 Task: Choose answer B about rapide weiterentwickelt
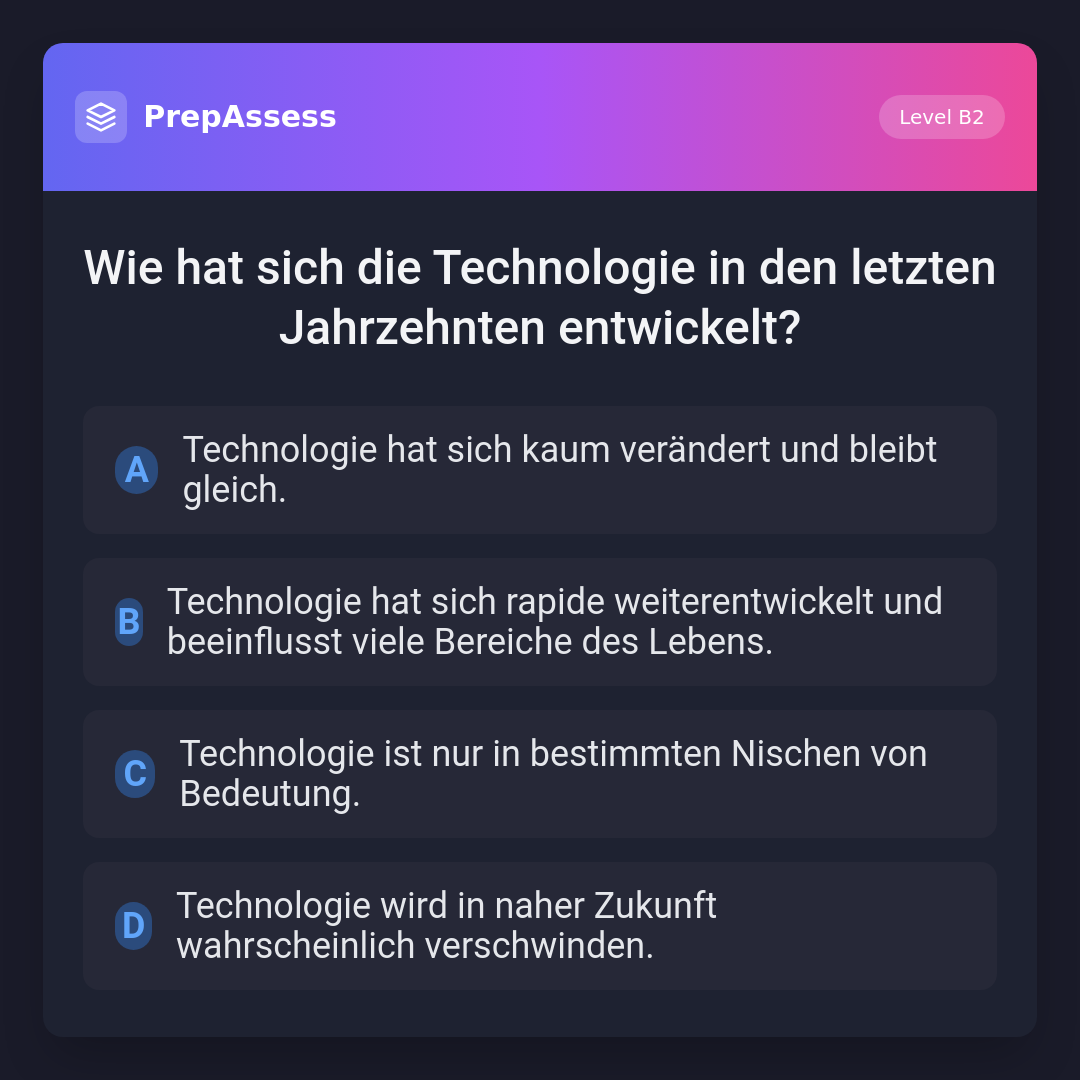pos(540,622)
